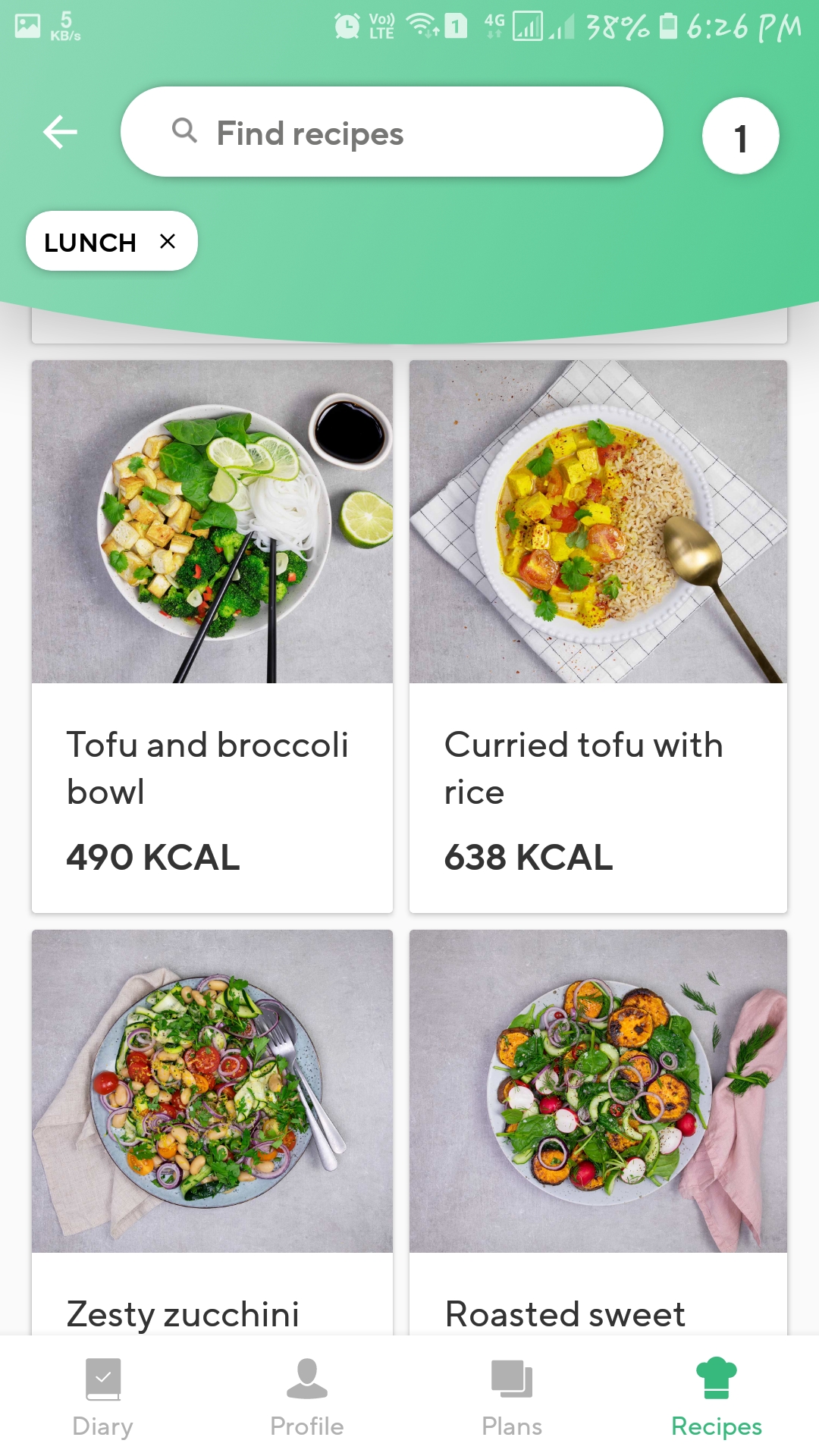View the Zesty zucchini recipe card

click(x=212, y=1130)
